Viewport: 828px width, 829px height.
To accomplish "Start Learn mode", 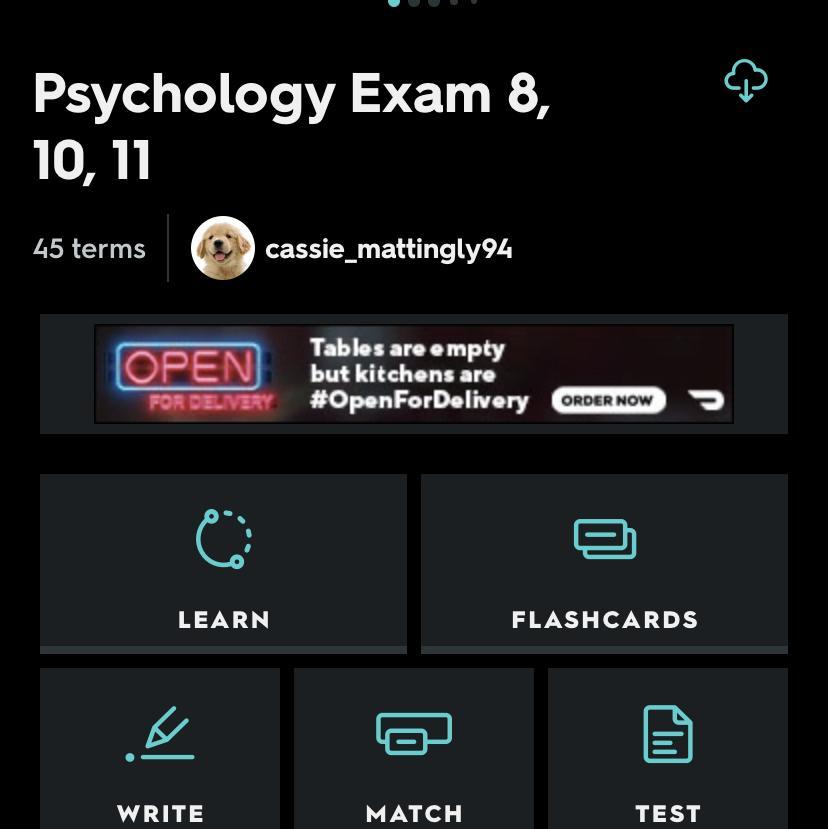I will pyautogui.click(x=223, y=563).
